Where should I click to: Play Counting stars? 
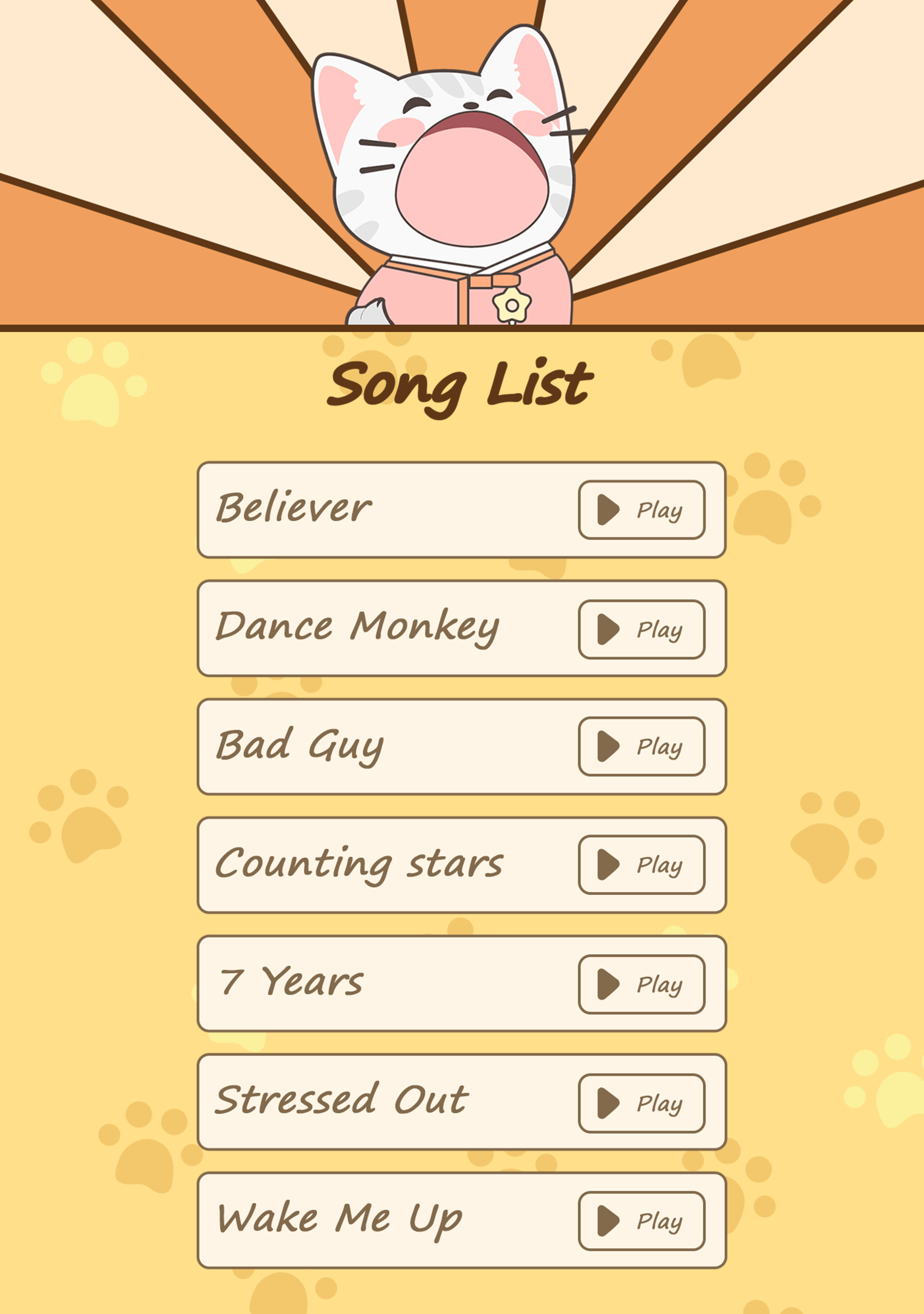point(641,864)
